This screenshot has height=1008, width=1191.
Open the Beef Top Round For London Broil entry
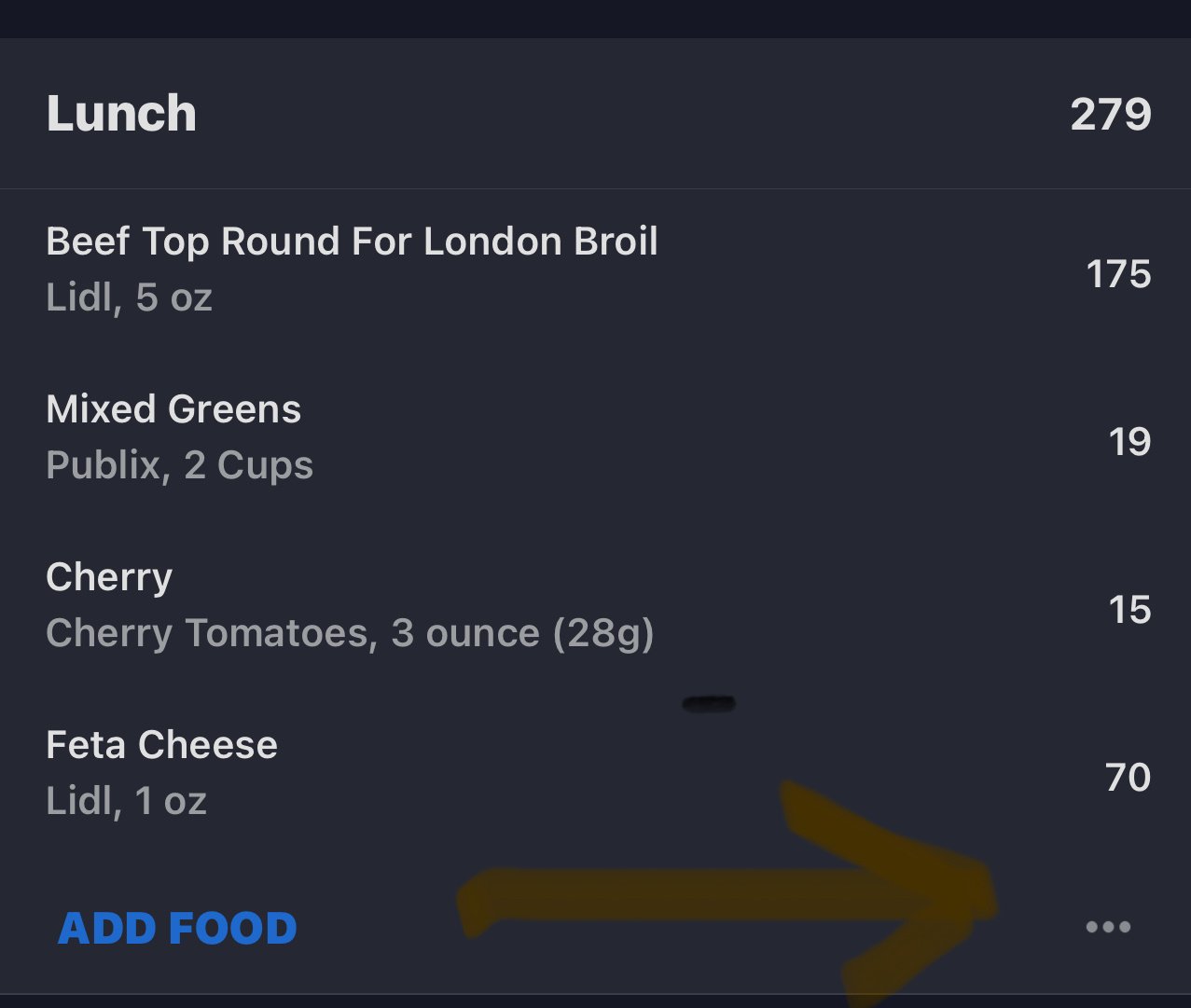click(x=352, y=269)
